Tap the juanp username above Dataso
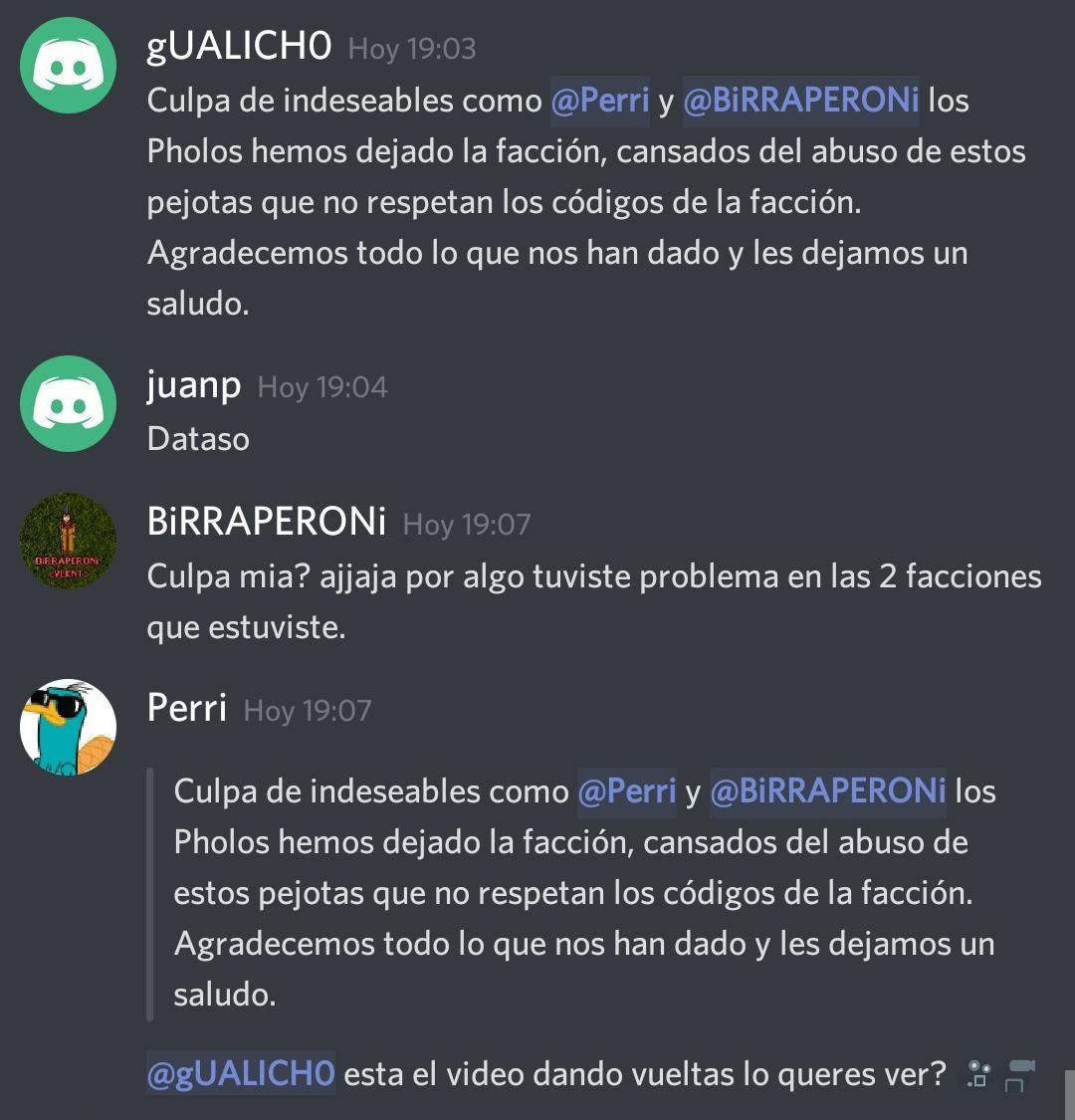Screen dimensions: 1075x1120 point(194,384)
